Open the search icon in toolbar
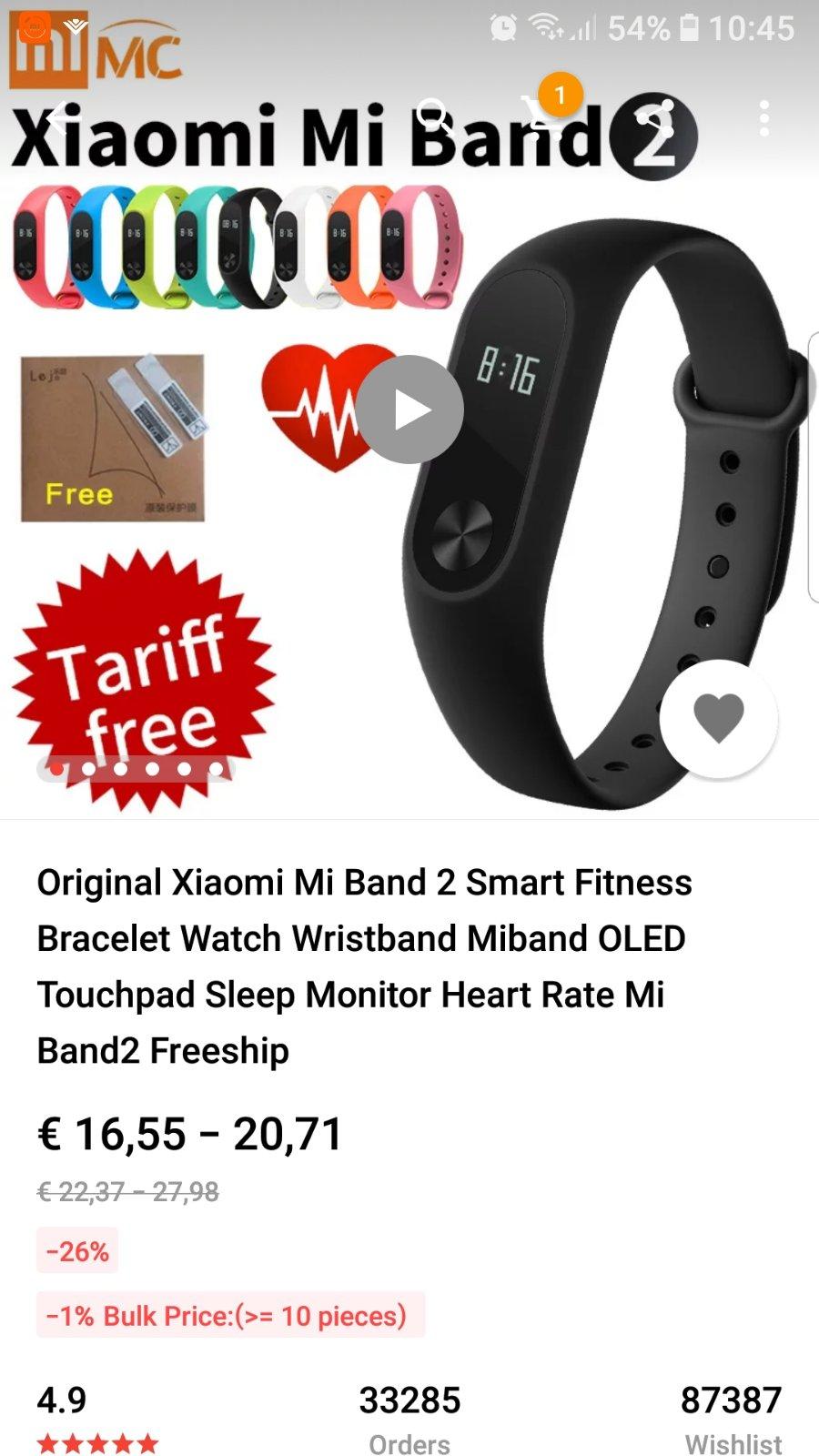Image resolution: width=819 pixels, height=1456 pixels. (434, 116)
